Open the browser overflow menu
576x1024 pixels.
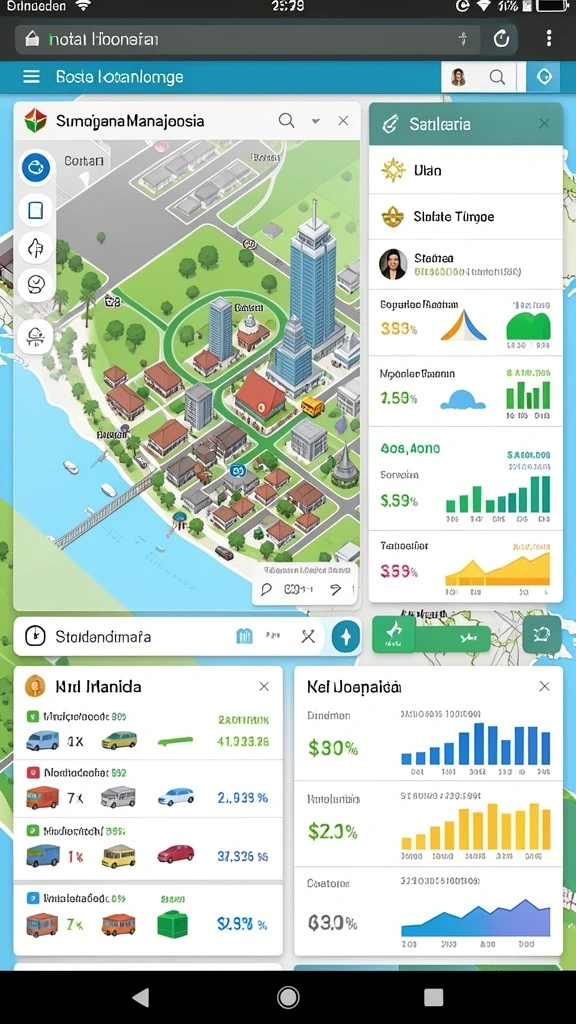(549, 38)
